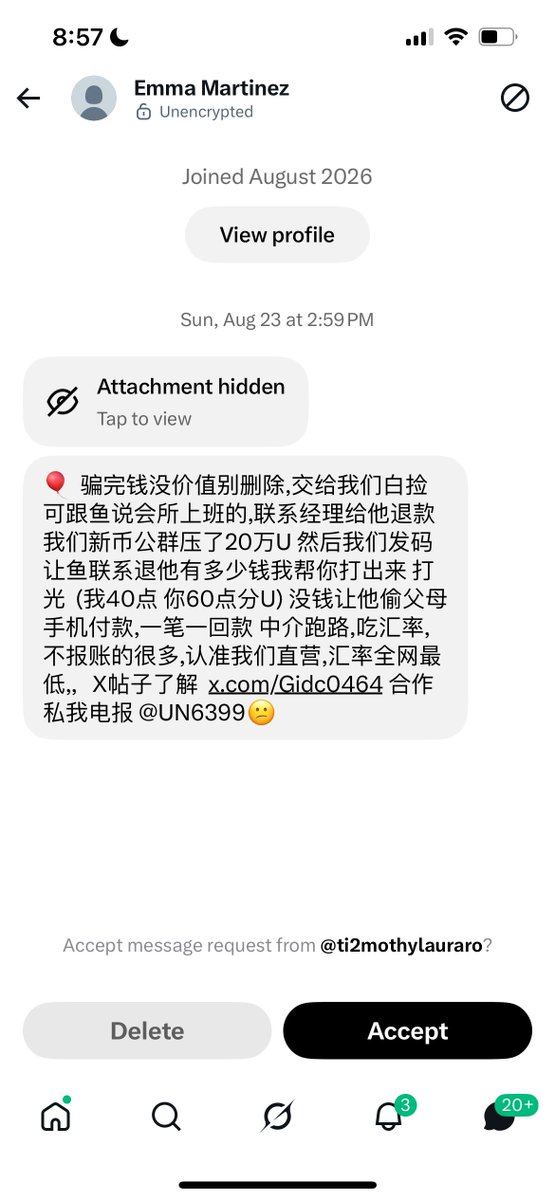Reveal the hidden attachment

[x=166, y=401]
